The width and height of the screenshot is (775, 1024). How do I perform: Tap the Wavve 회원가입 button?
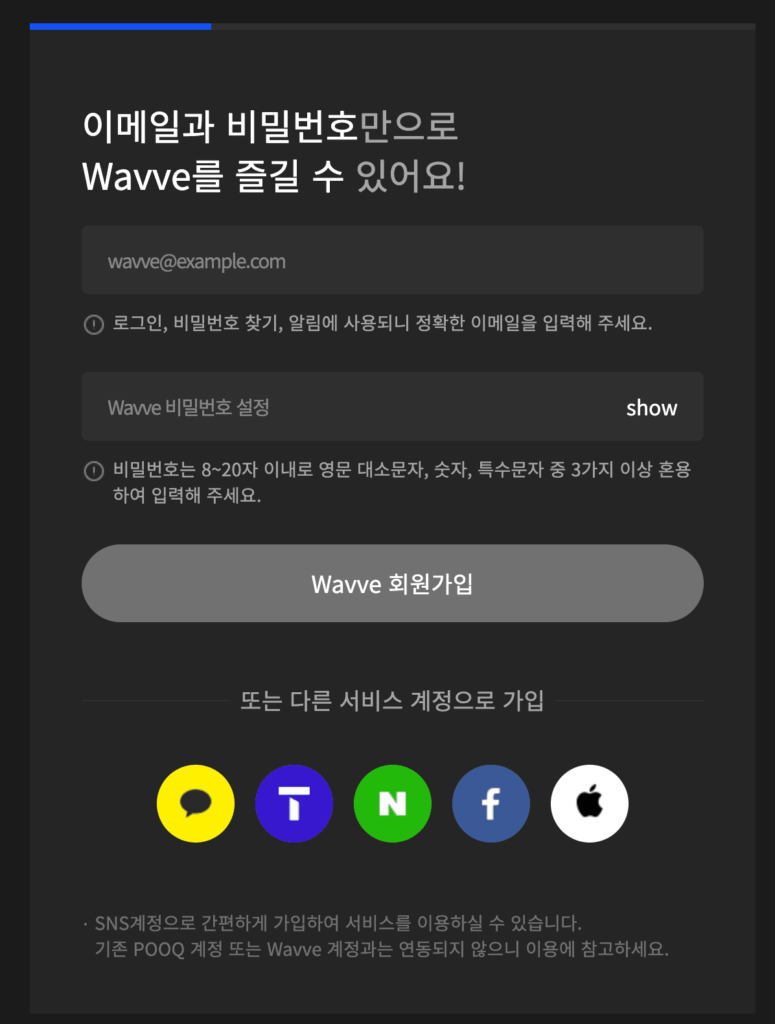coord(392,584)
